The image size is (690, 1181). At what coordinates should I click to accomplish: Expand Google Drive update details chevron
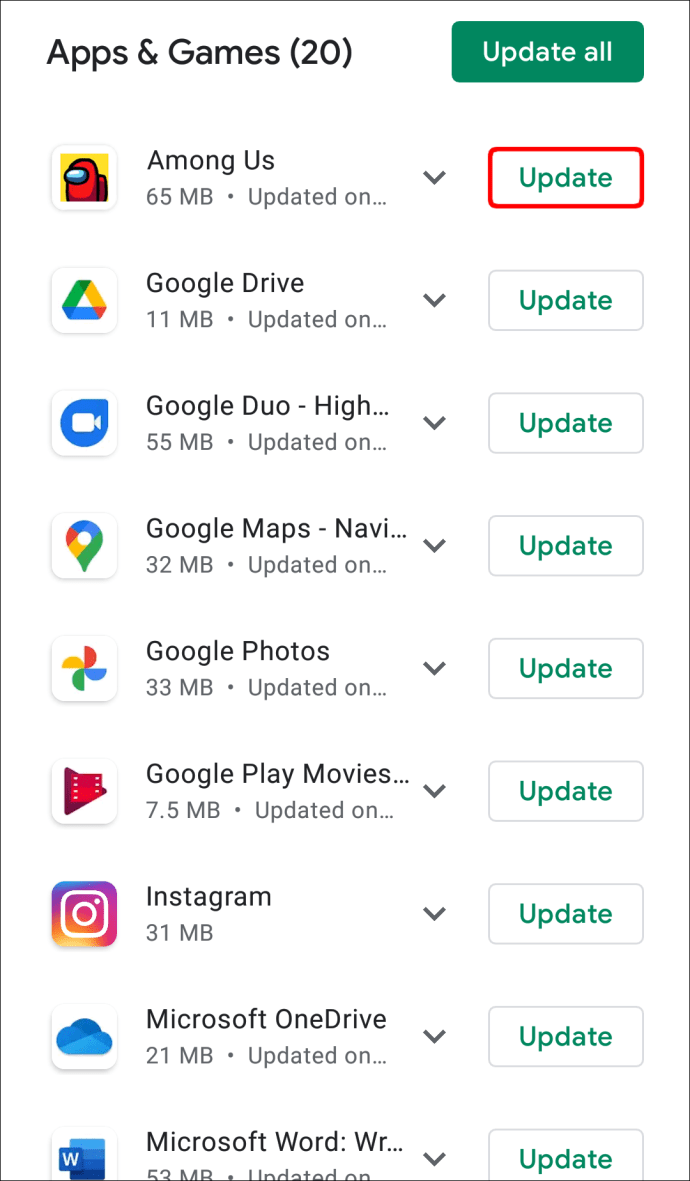coord(434,300)
